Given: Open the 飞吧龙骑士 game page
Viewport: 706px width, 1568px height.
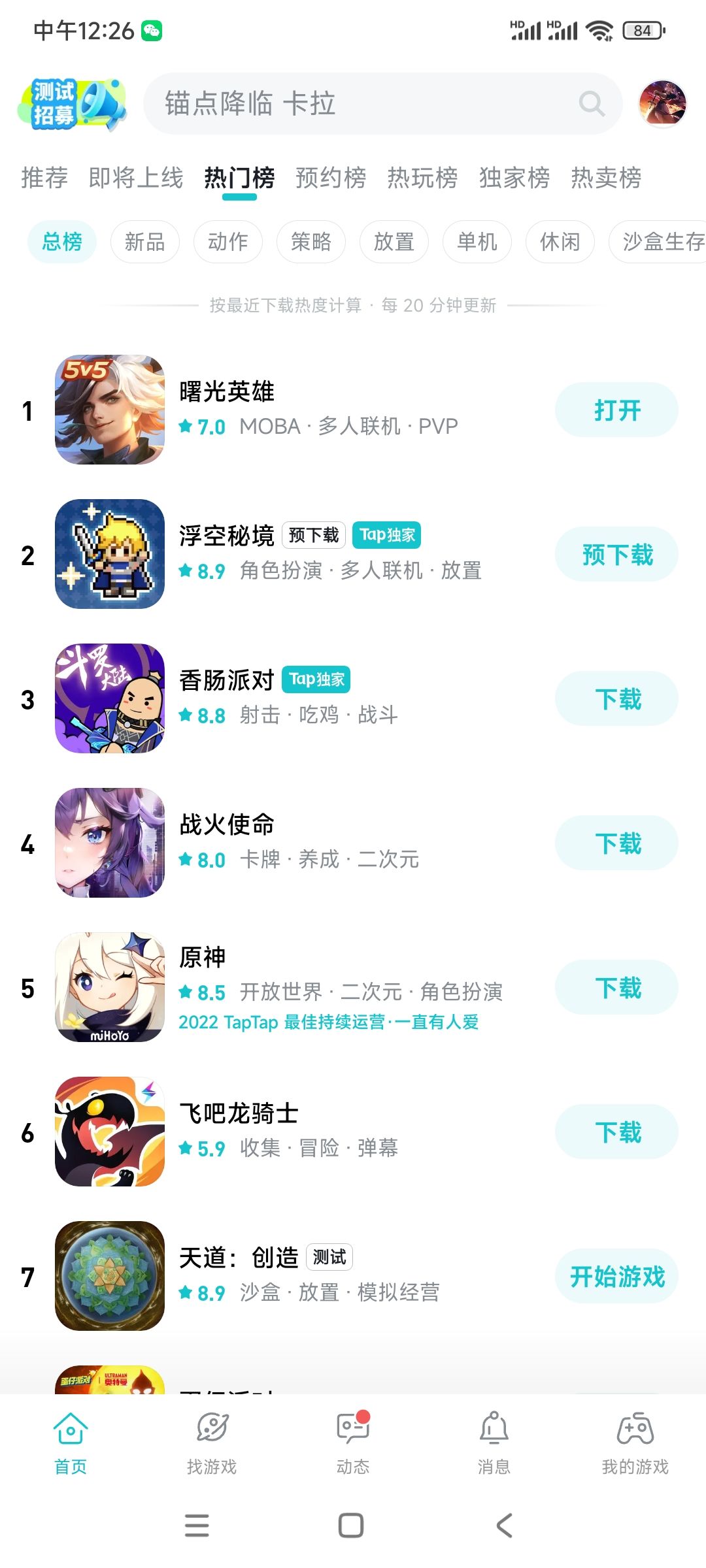Looking at the screenshot, I should pos(294,1132).
